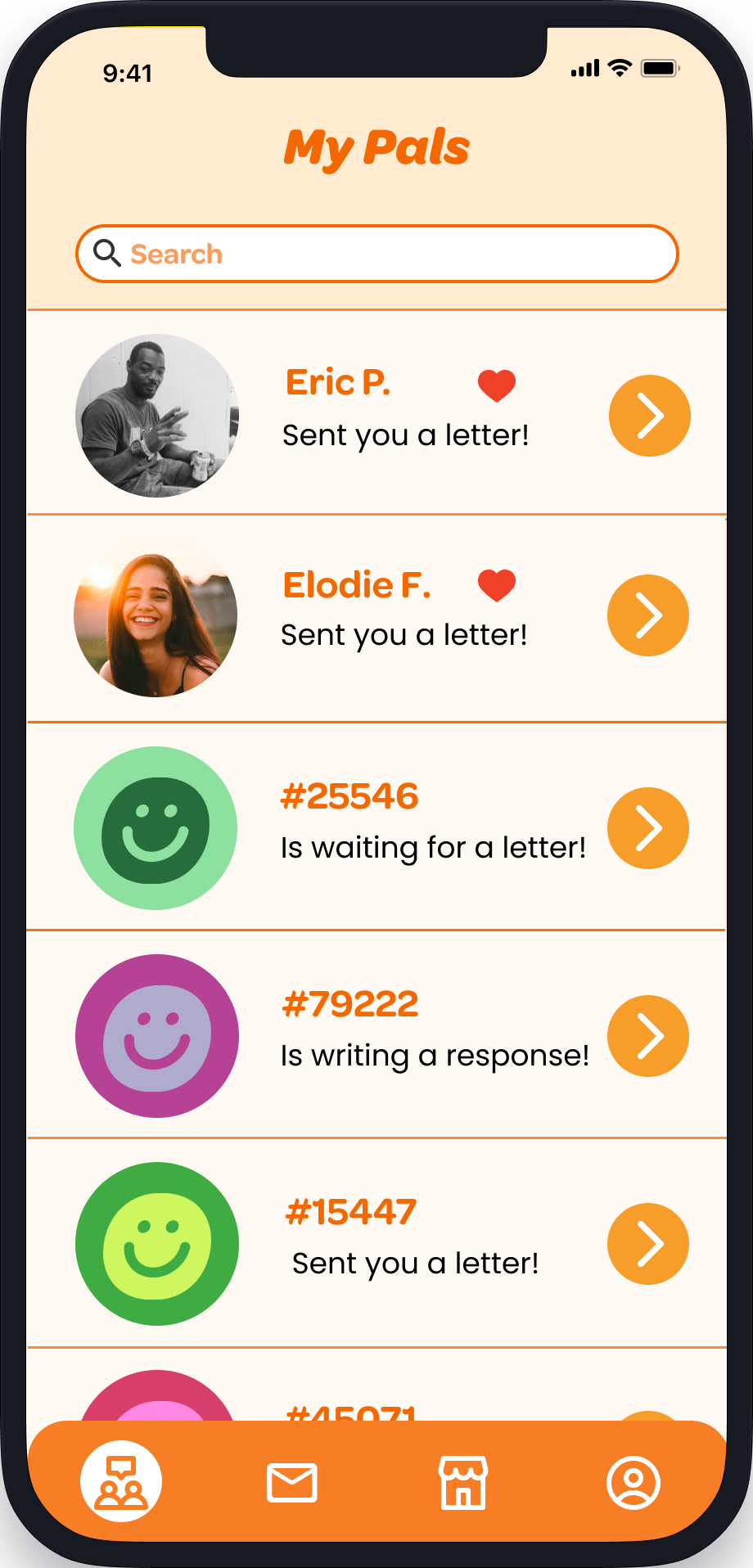The height and width of the screenshot is (1568, 753).
Task: Open the arrow button for pal #79222
Action: point(648,1036)
